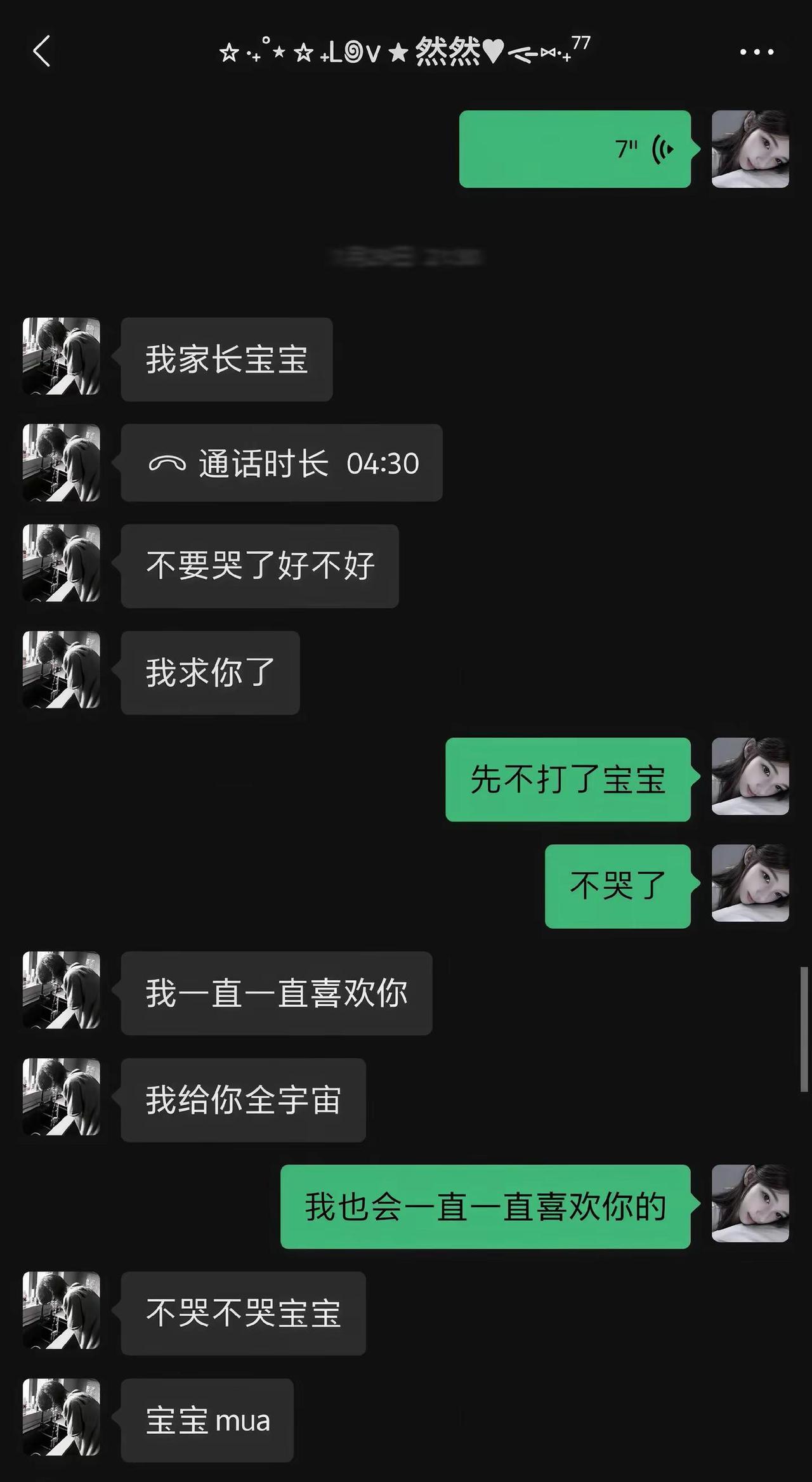Viewport: 812px width, 1482px height.
Task: Tap the speaker icon on the voice bubble
Action: point(660,148)
